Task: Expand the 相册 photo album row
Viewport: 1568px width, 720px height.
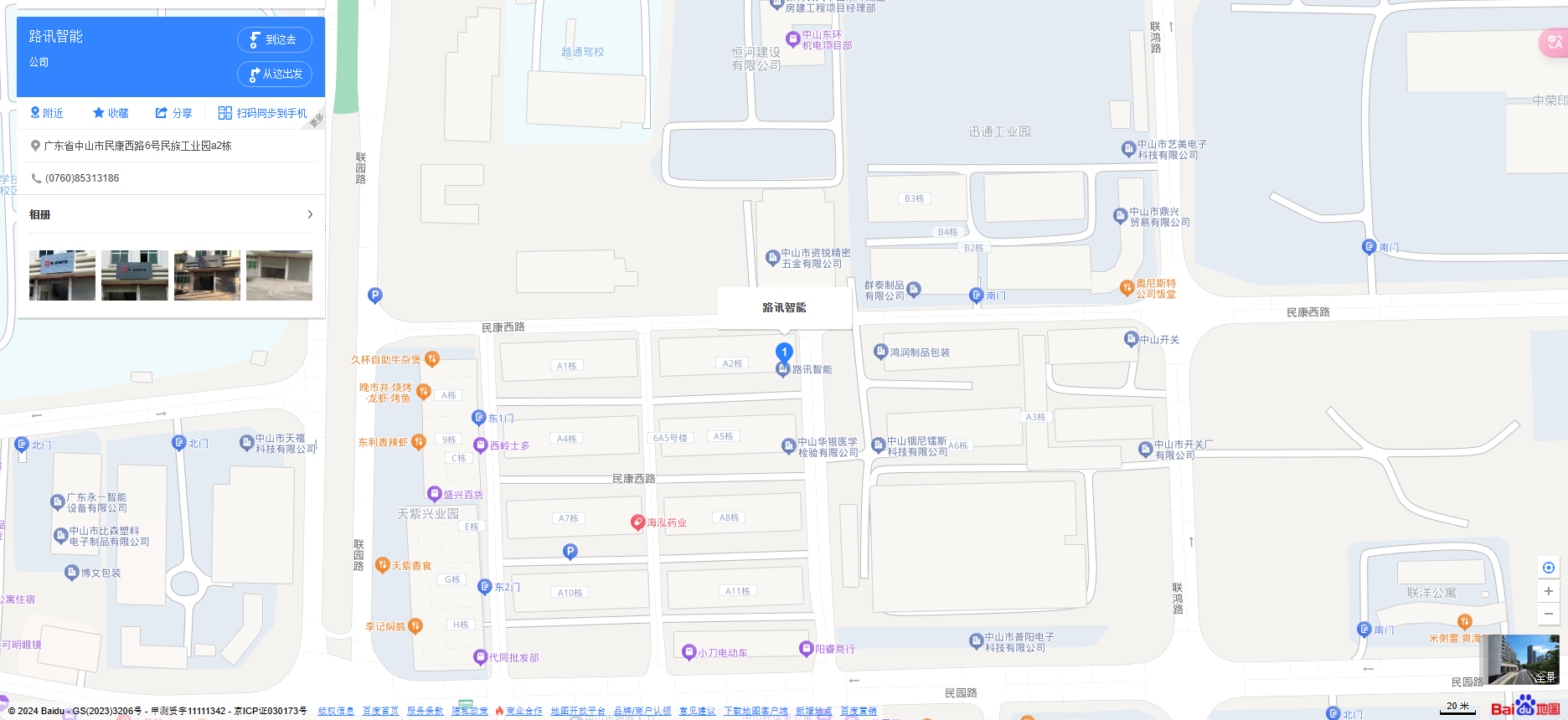Action: (171, 214)
